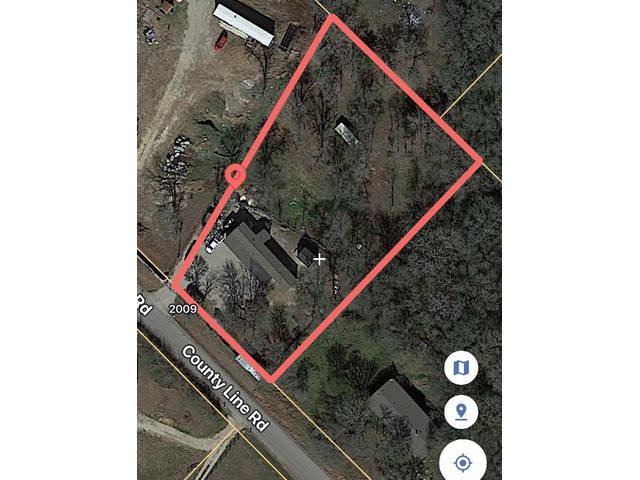Viewport: 640px width, 480px height.
Task: Center map on my current location
Action: [463, 462]
